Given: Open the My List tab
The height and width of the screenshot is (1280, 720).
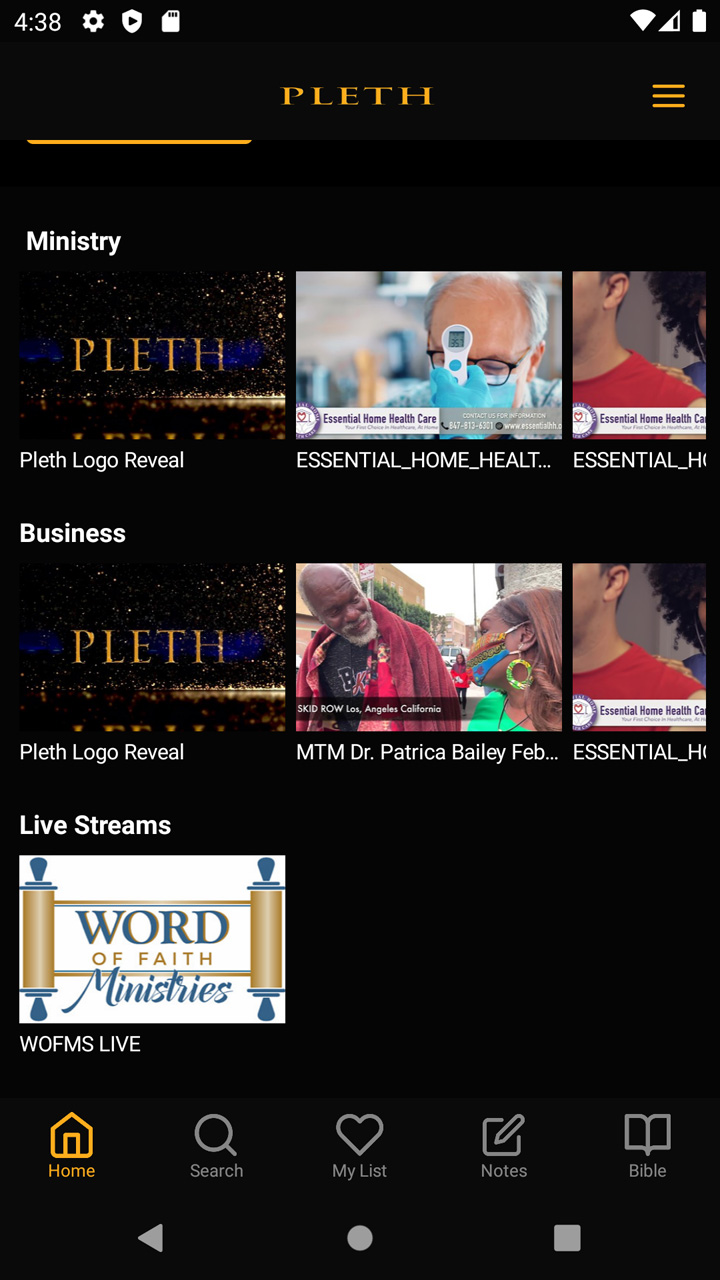Looking at the screenshot, I should click(x=360, y=1147).
